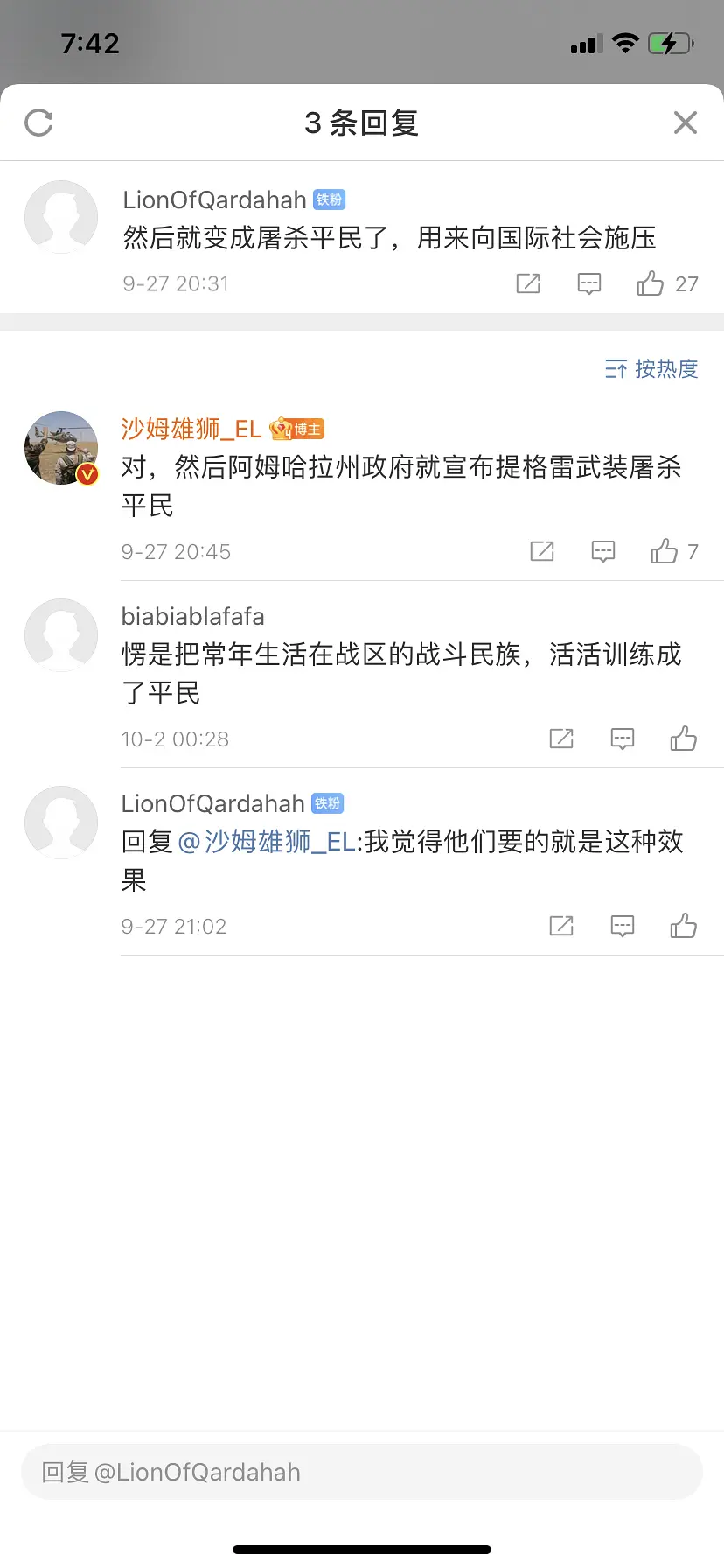Like LionOfQardahah's comment with 27 likes
This screenshot has height=1568, width=724.
tap(651, 283)
